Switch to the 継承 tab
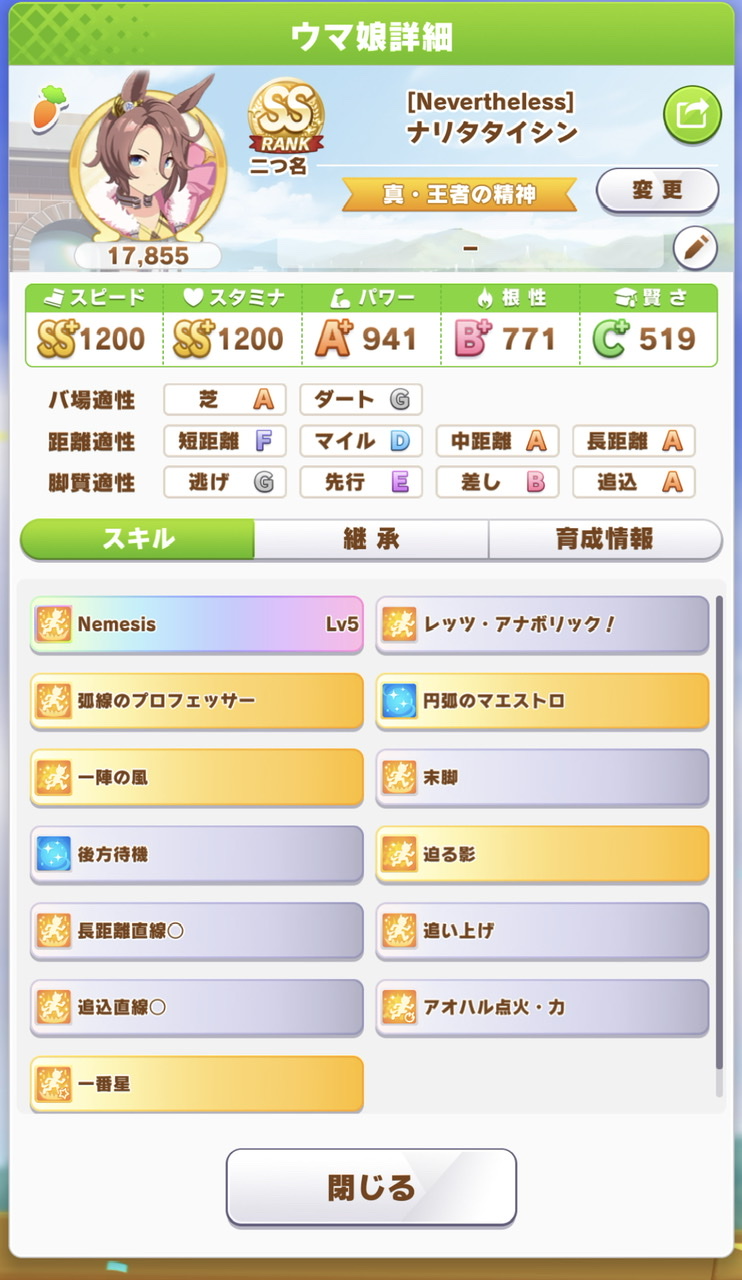 [371, 540]
